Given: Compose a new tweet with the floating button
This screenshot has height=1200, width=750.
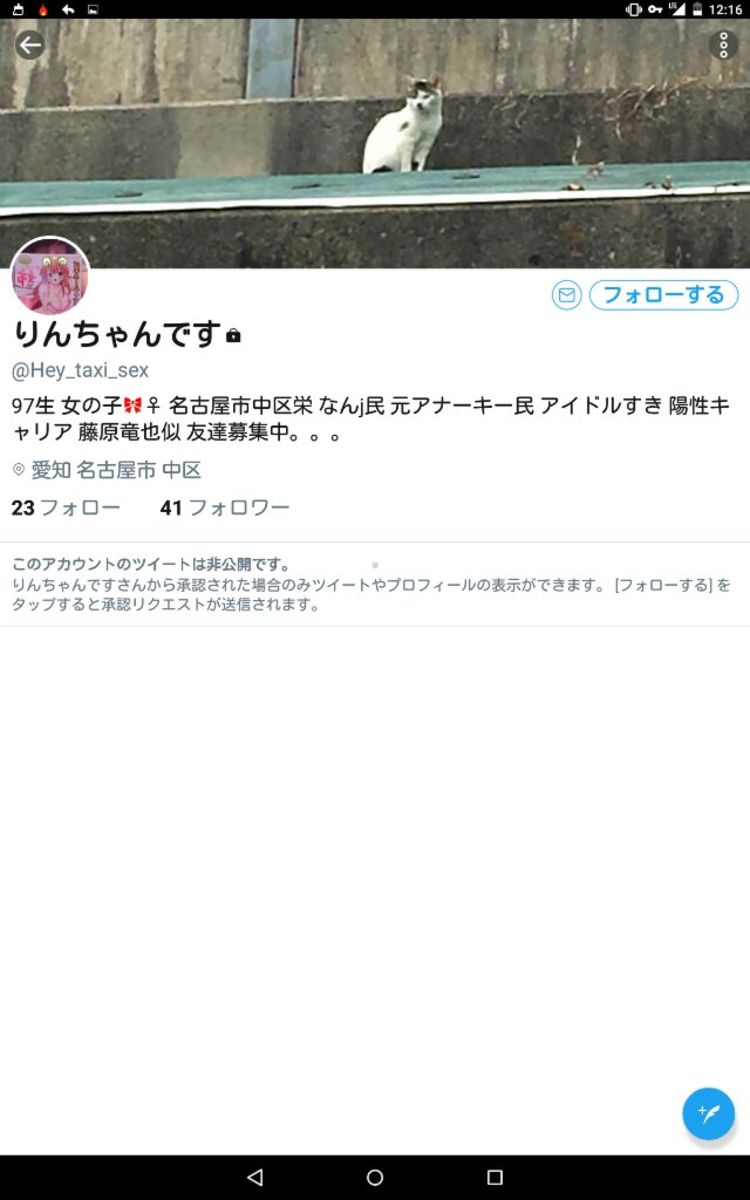Looking at the screenshot, I should coord(708,1113).
